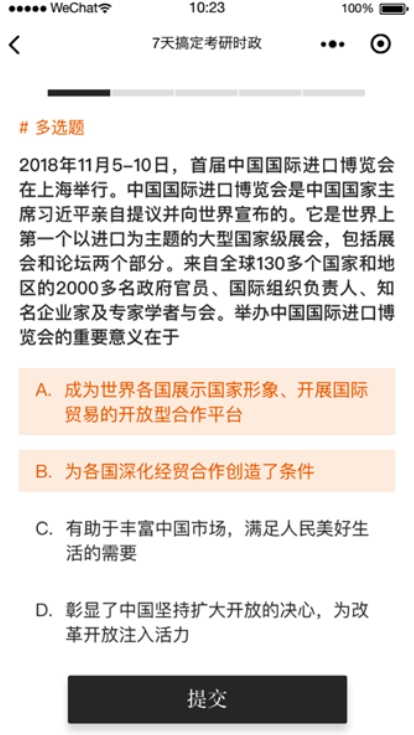The image size is (414, 735).
Task: Close the mini program with the circle icon
Action: tap(380, 44)
